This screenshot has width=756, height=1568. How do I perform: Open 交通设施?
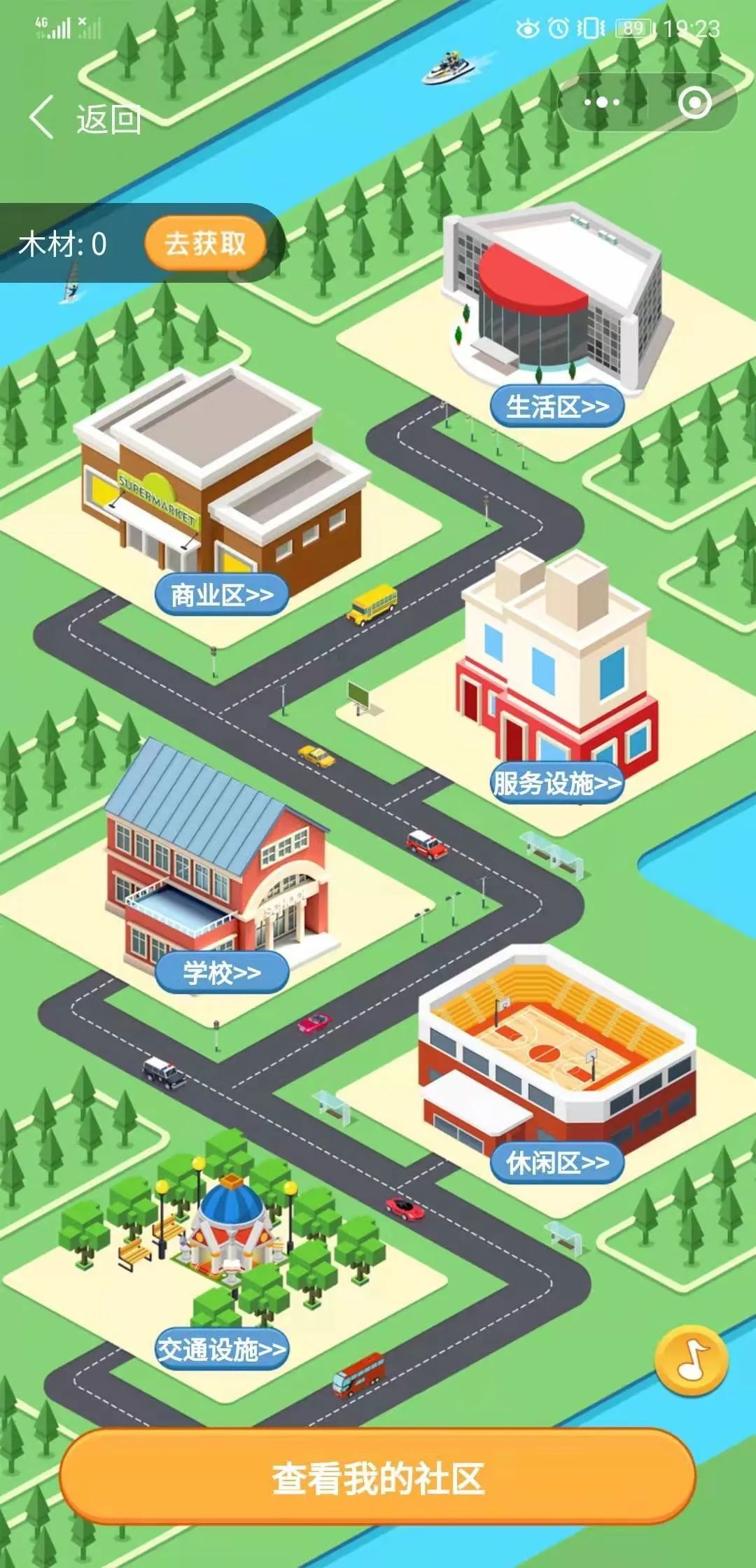click(x=221, y=1349)
